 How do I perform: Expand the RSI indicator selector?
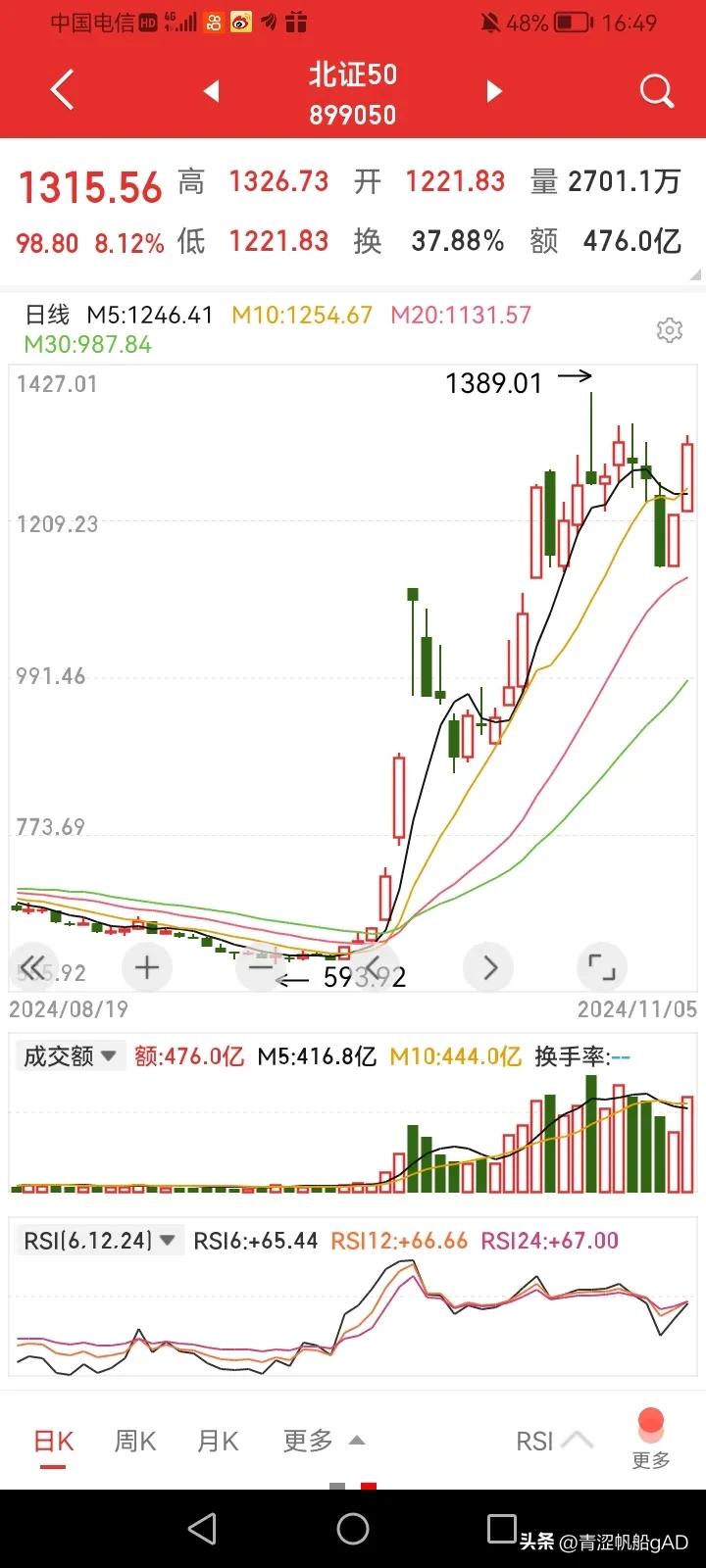[x=554, y=1442]
